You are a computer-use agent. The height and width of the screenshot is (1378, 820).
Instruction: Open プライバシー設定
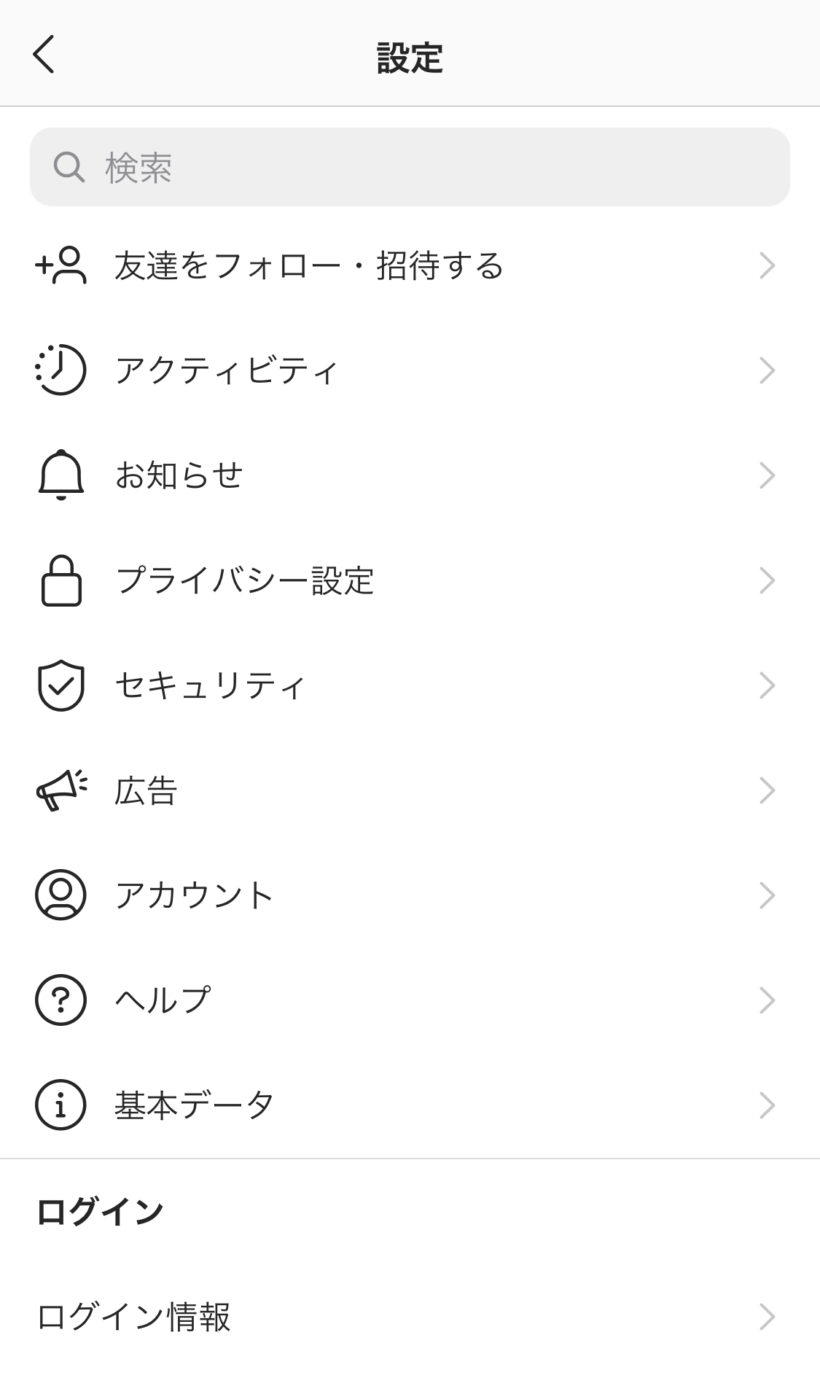tap(244, 580)
